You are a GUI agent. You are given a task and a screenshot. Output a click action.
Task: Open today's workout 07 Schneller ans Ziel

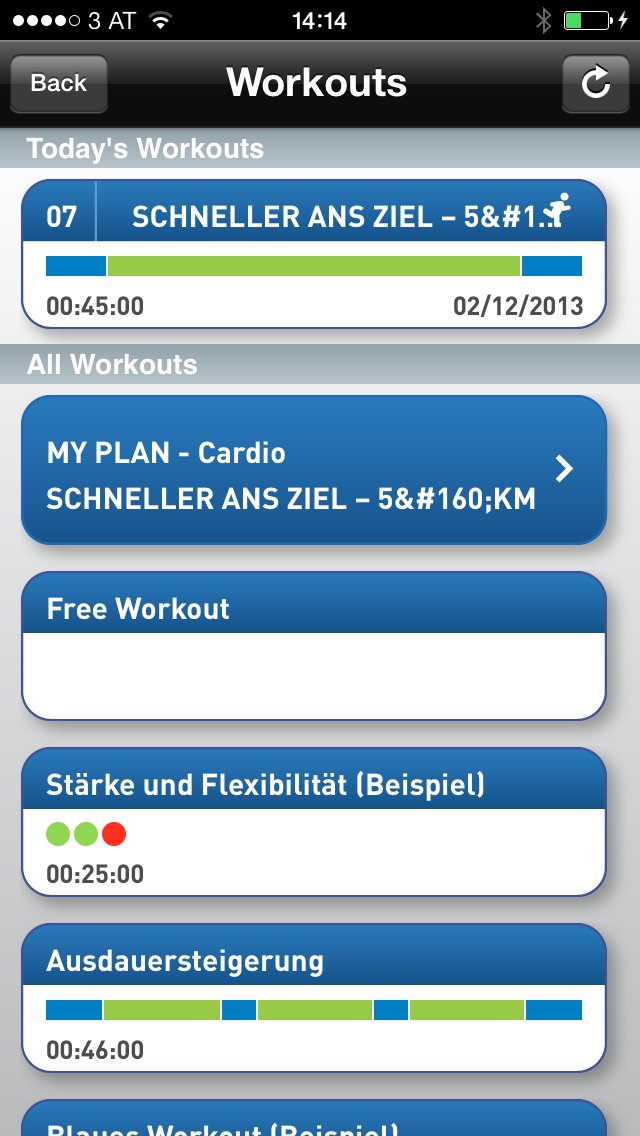[x=314, y=254]
